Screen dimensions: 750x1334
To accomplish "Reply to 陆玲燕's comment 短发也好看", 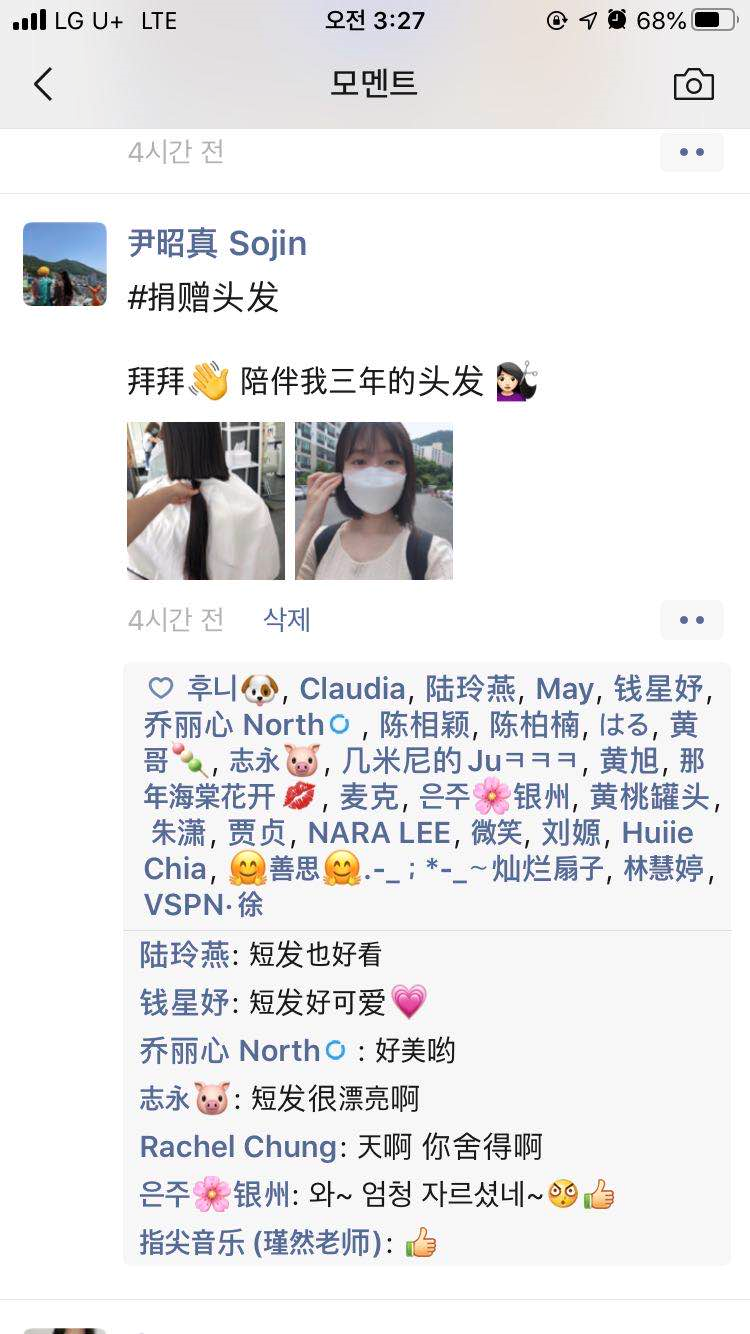I will [315, 955].
